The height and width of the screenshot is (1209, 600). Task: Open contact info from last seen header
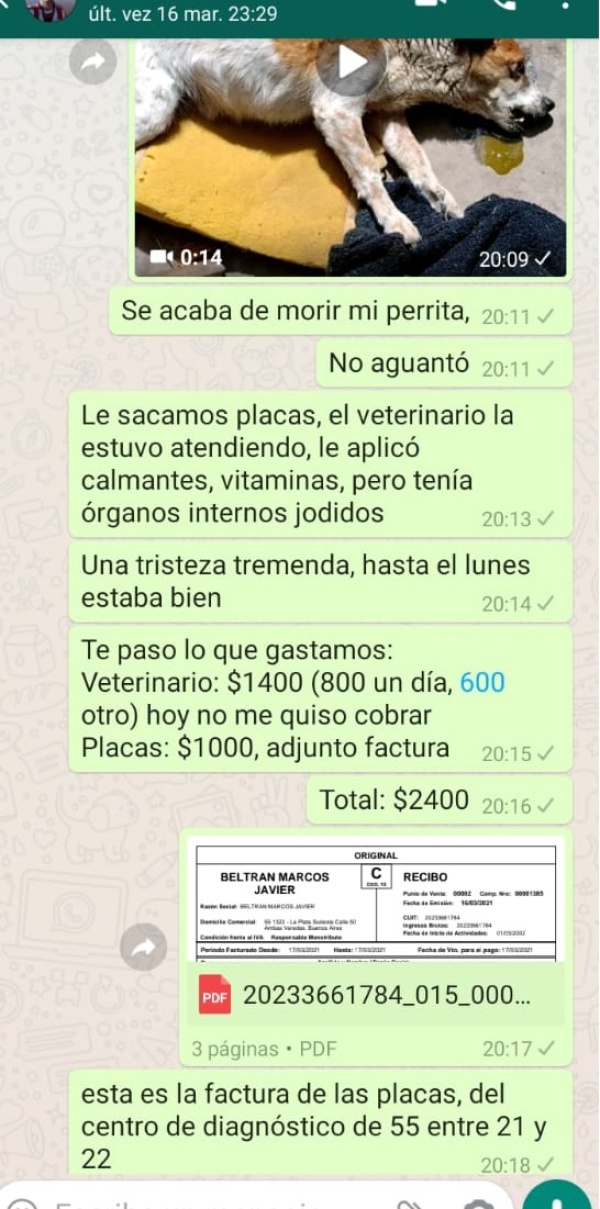(x=182, y=14)
